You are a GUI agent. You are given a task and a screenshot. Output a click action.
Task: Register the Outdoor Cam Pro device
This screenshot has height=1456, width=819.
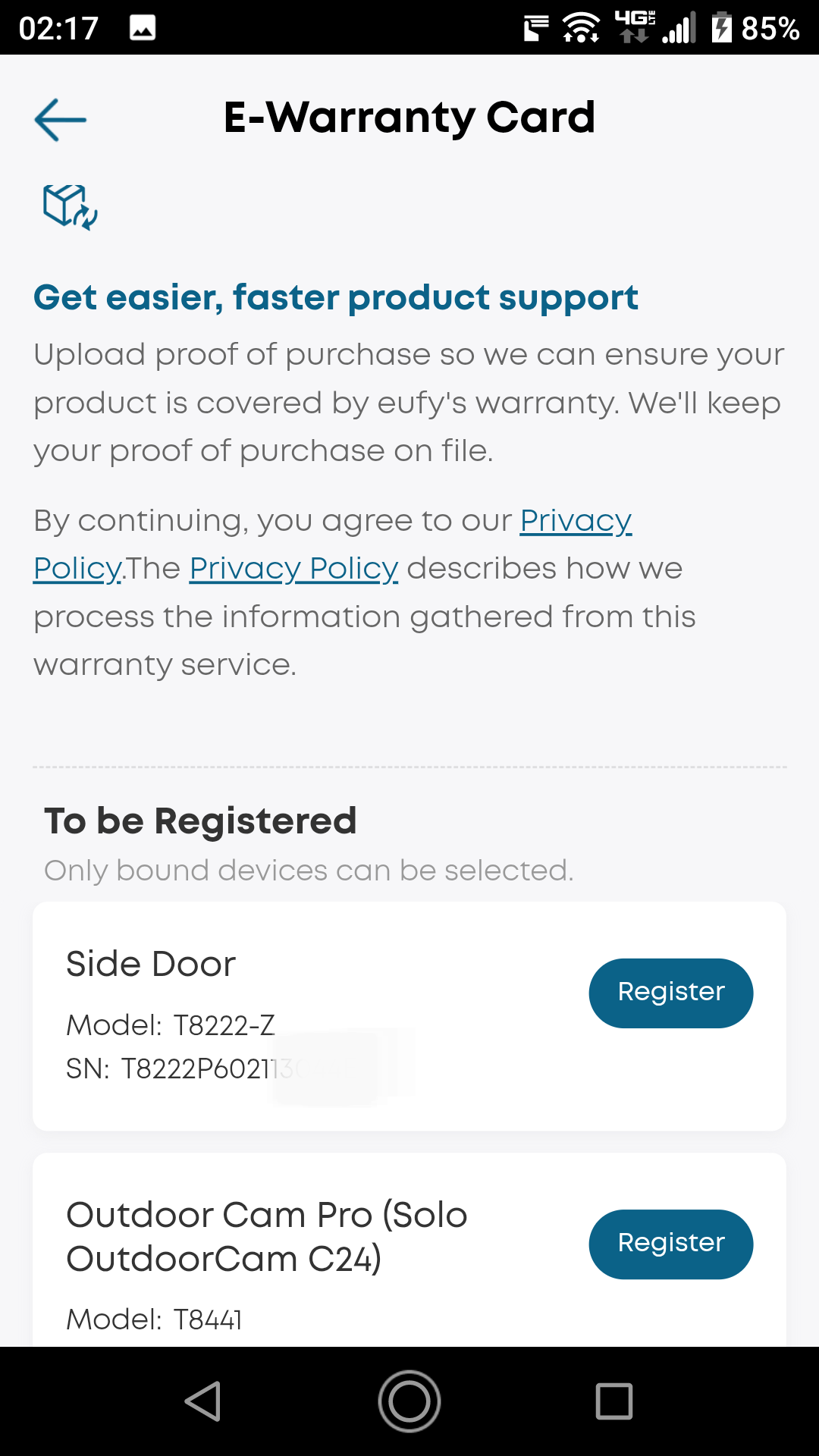click(x=670, y=1244)
